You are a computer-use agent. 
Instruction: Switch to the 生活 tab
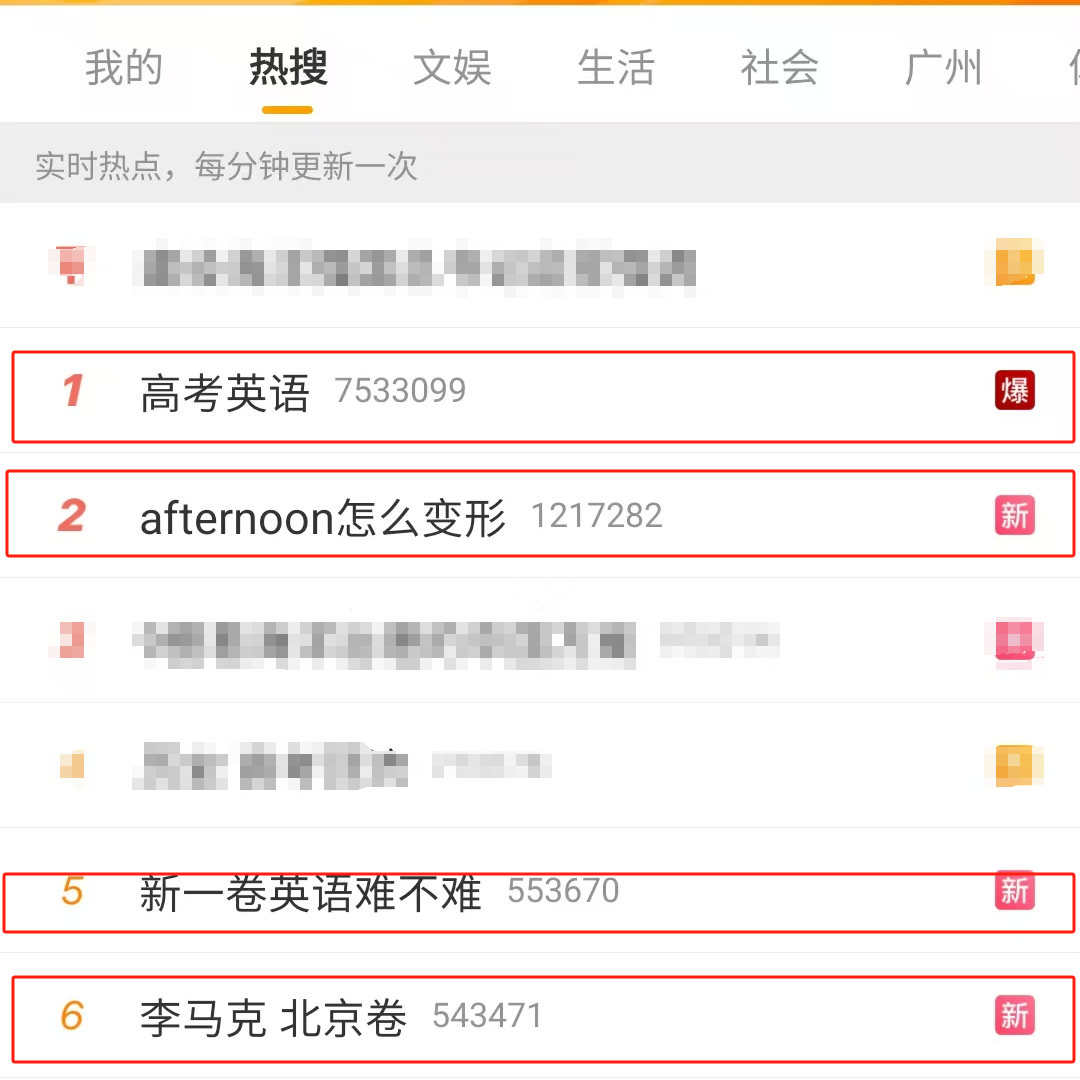616,68
